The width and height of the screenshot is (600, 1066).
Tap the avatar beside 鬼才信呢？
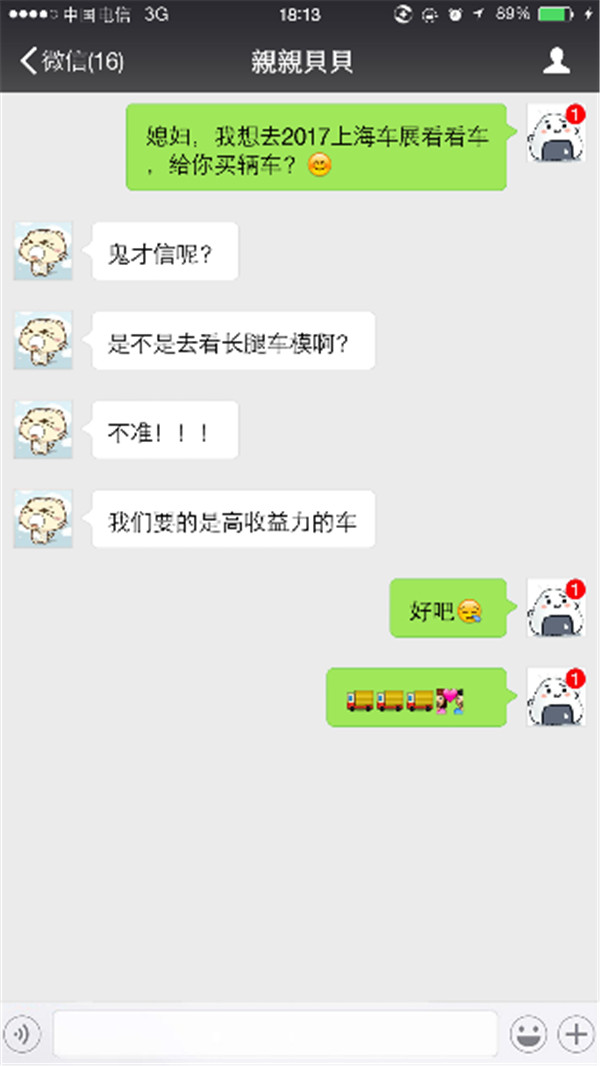(43, 251)
